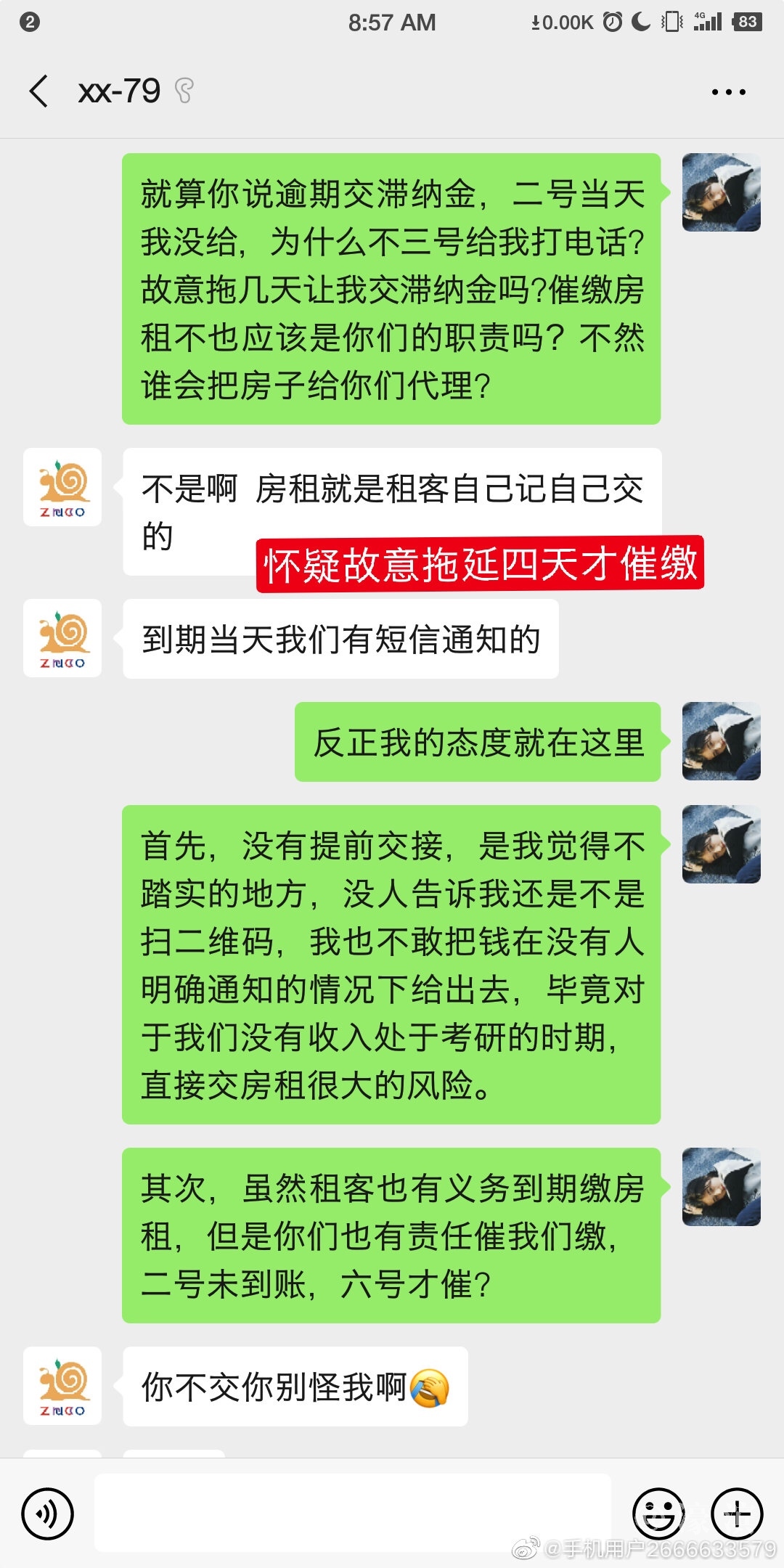Image resolution: width=784 pixels, height=1568 pixels.
Task: Go back from the xx-79 chat
Action: pyautogui.click(x=39, y=91)
